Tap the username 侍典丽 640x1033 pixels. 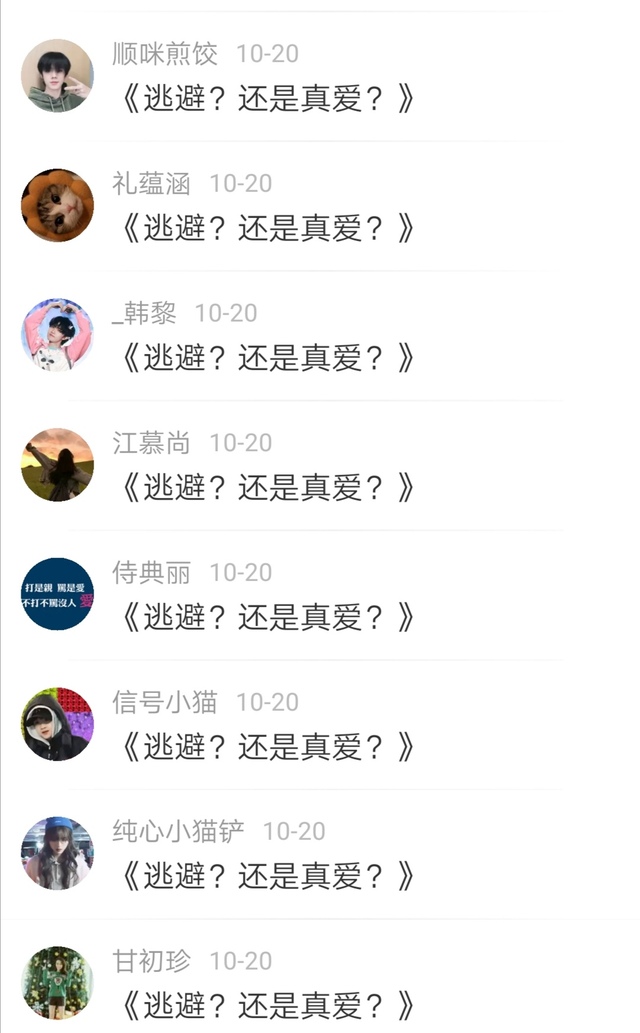151,572
